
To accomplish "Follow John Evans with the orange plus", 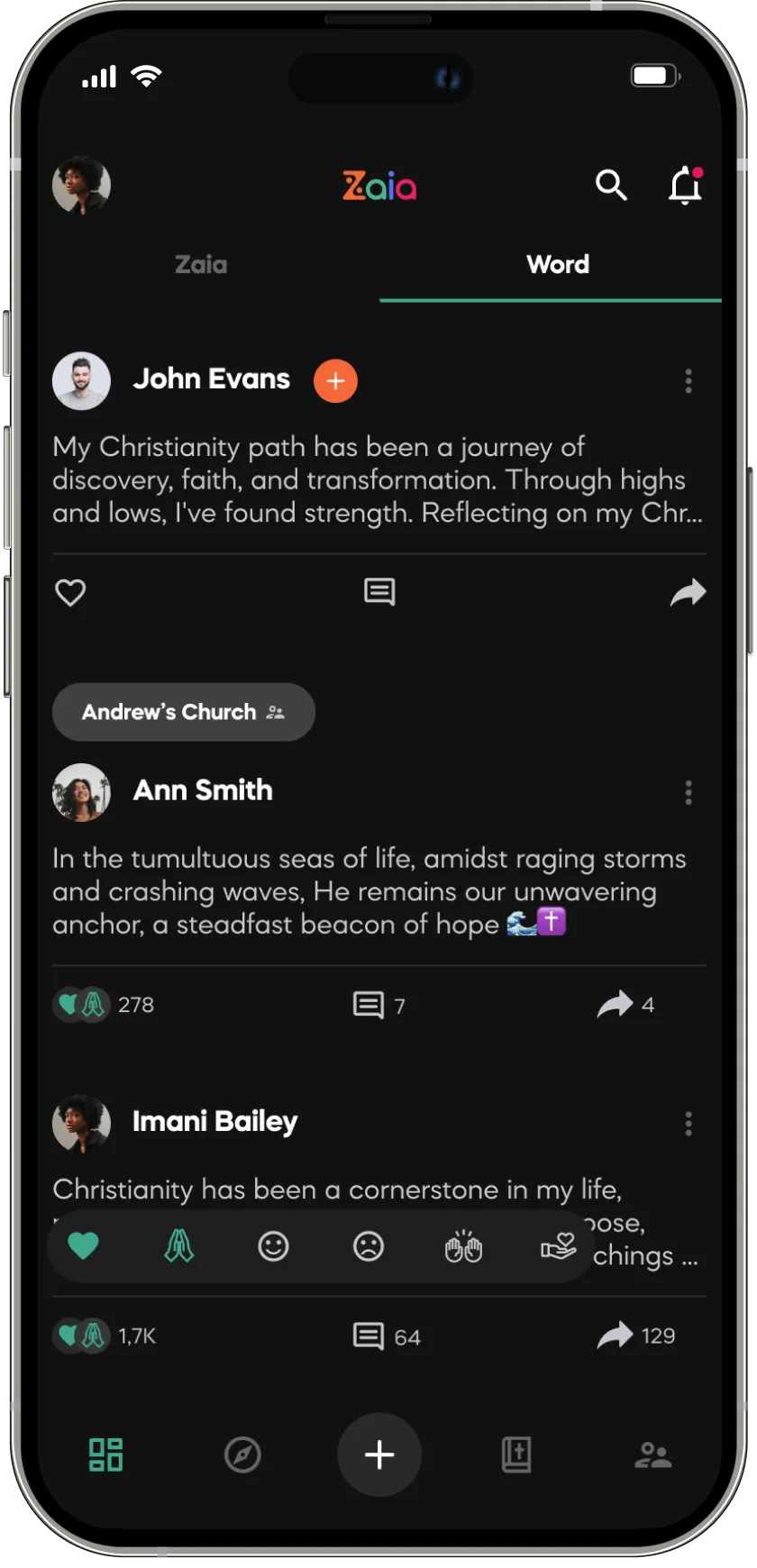I will pos(335,380).
